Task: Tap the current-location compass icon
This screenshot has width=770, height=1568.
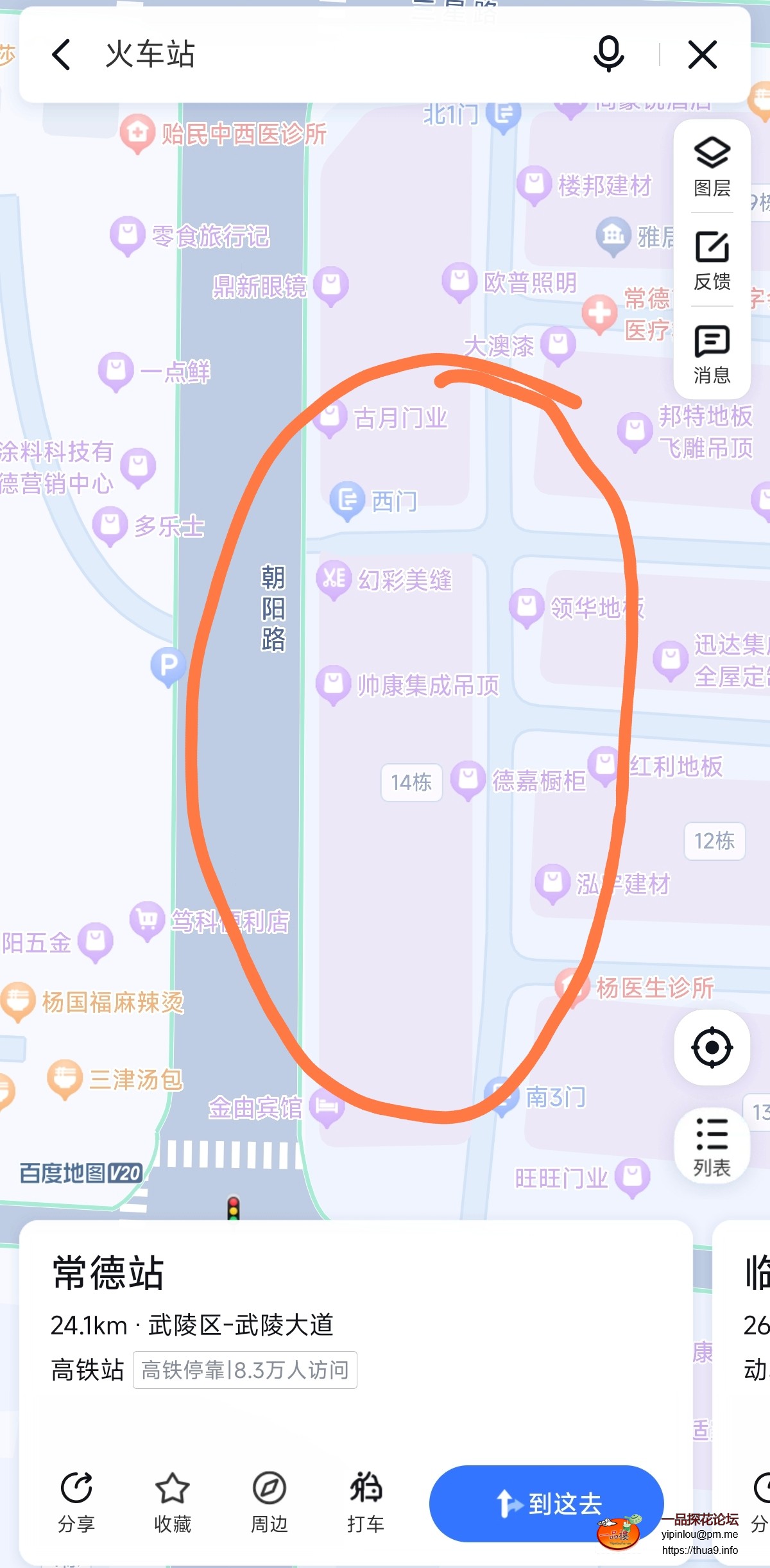Action: click(x=711, y=1046)
